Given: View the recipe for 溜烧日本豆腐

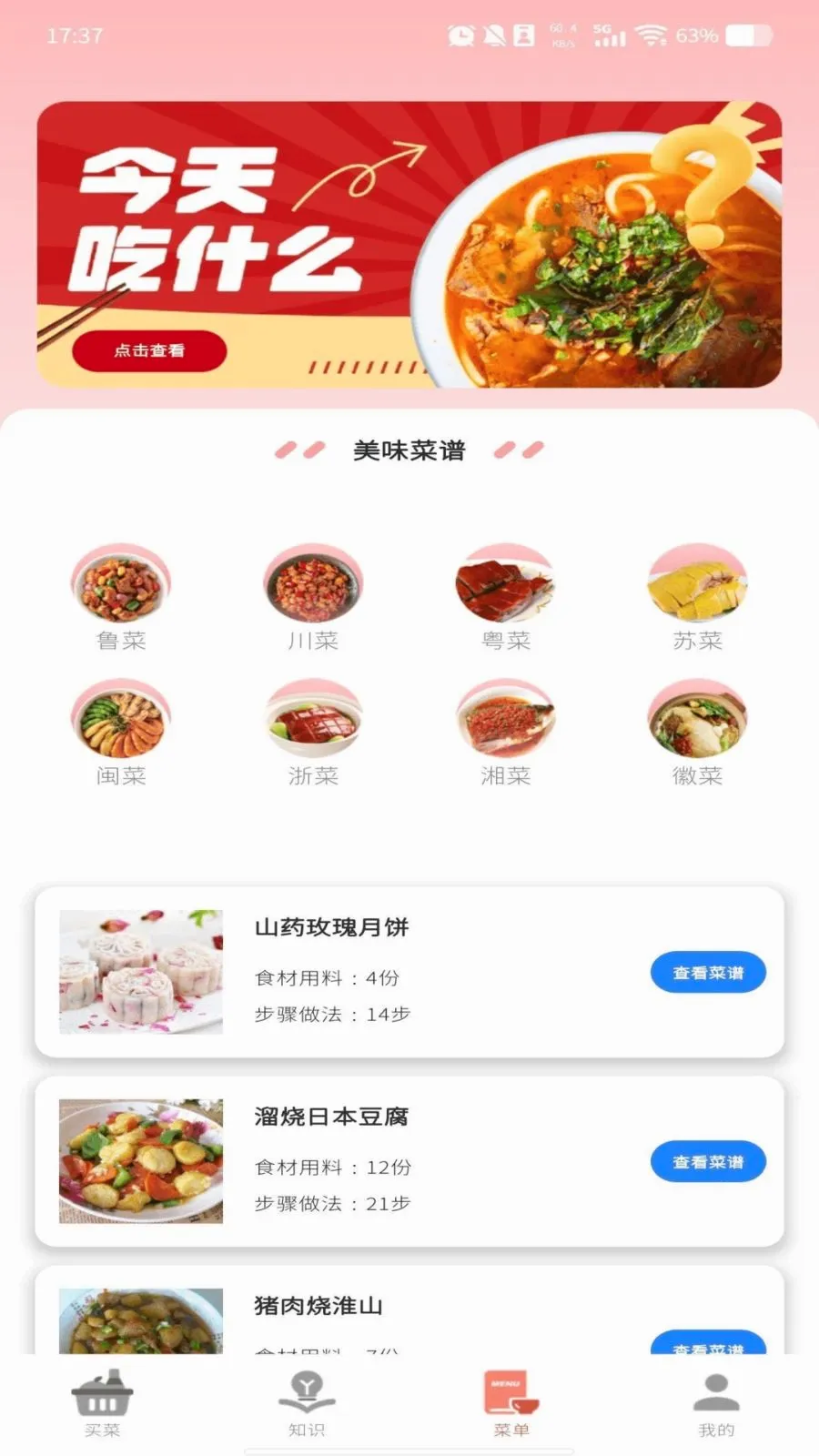Looking at the screenshot, I should pos(708,1162).
